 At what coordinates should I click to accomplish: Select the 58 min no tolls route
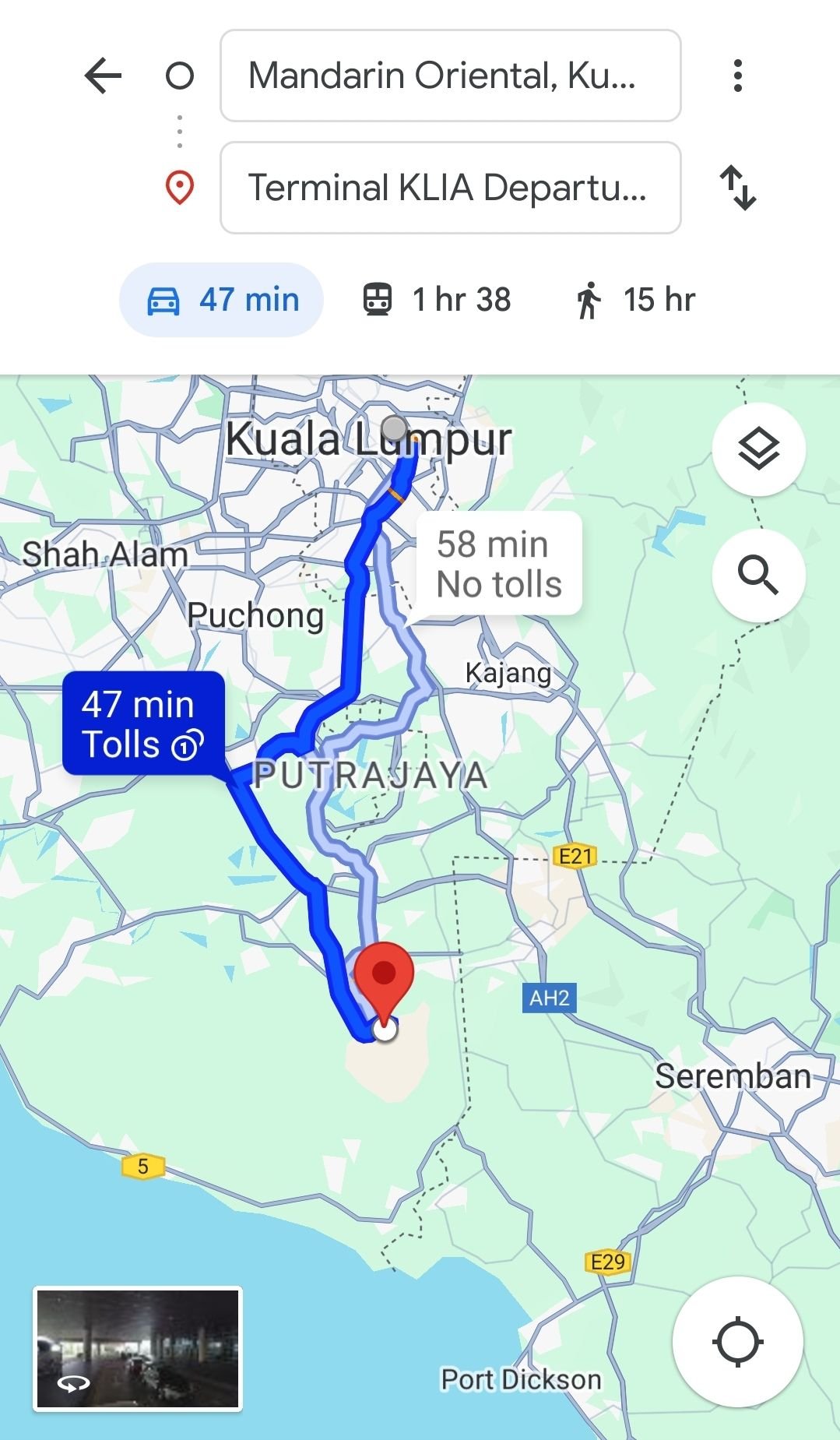(499, 564)
